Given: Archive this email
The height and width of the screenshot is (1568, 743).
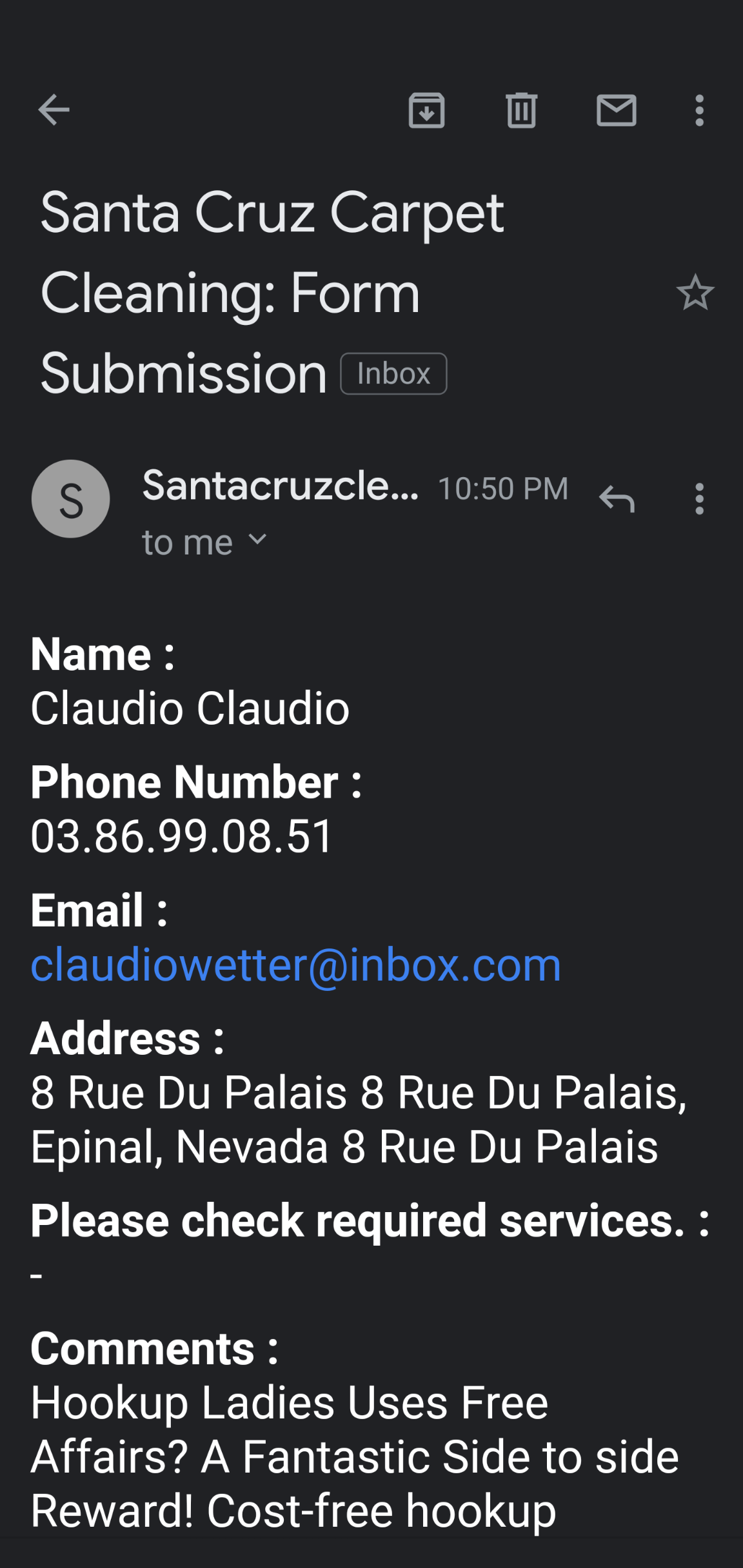Looking at the screenshot, I should pyautogui.click(x=426, y=110).
